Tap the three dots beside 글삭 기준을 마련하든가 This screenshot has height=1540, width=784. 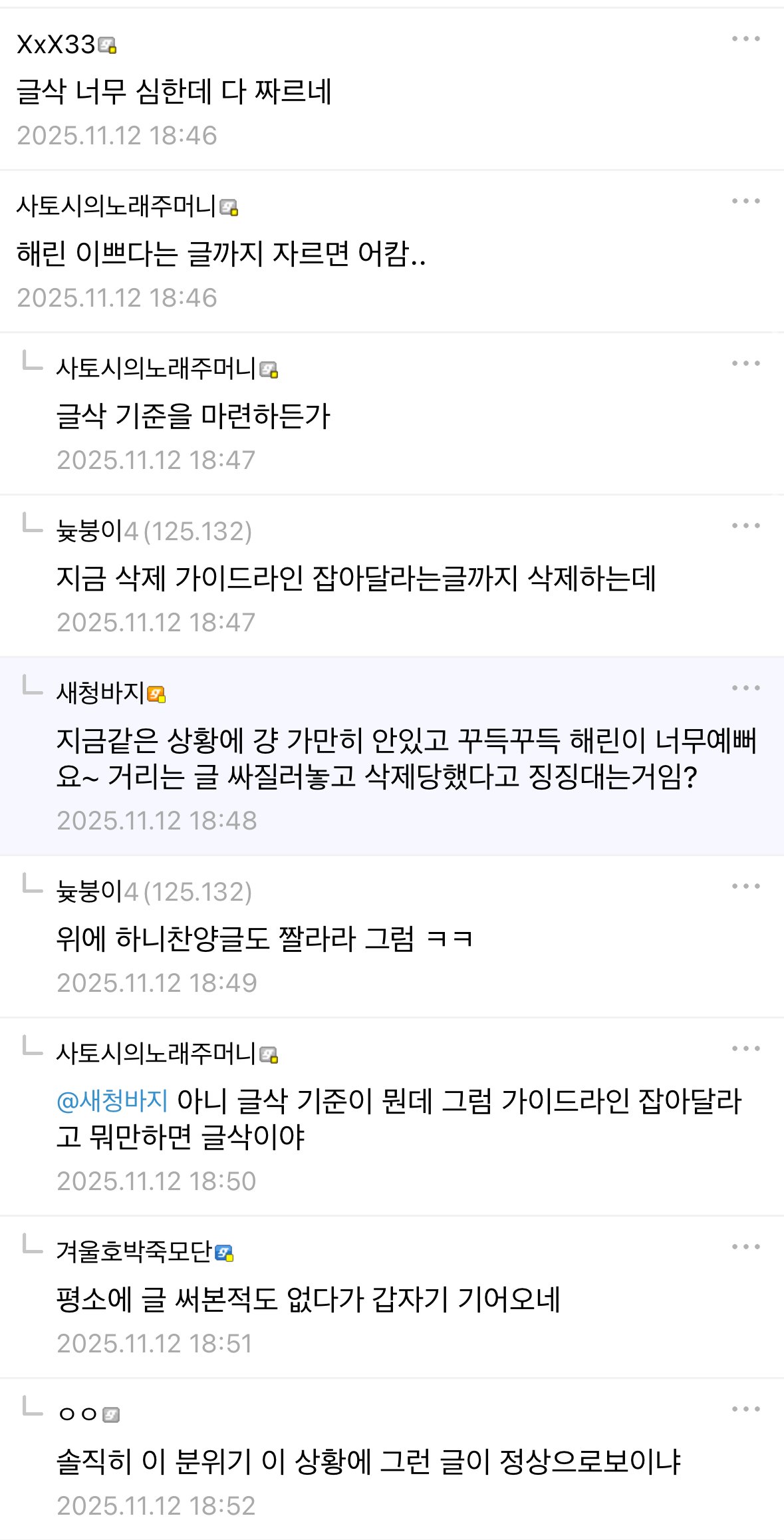coord(745,363)
